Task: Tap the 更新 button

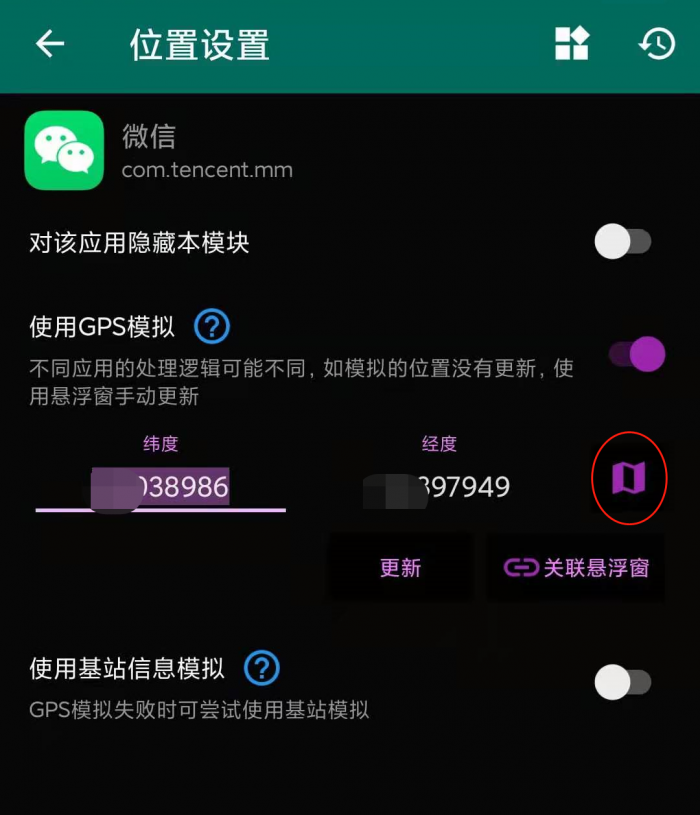Action: point(400,568)
